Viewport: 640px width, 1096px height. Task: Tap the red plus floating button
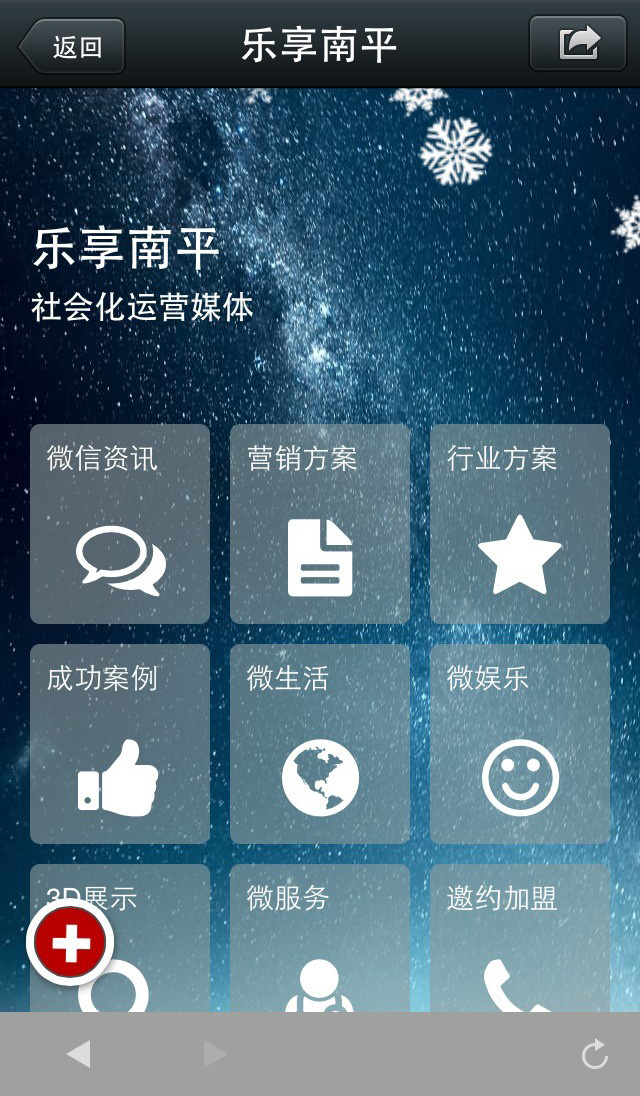(x=70, y=942)
